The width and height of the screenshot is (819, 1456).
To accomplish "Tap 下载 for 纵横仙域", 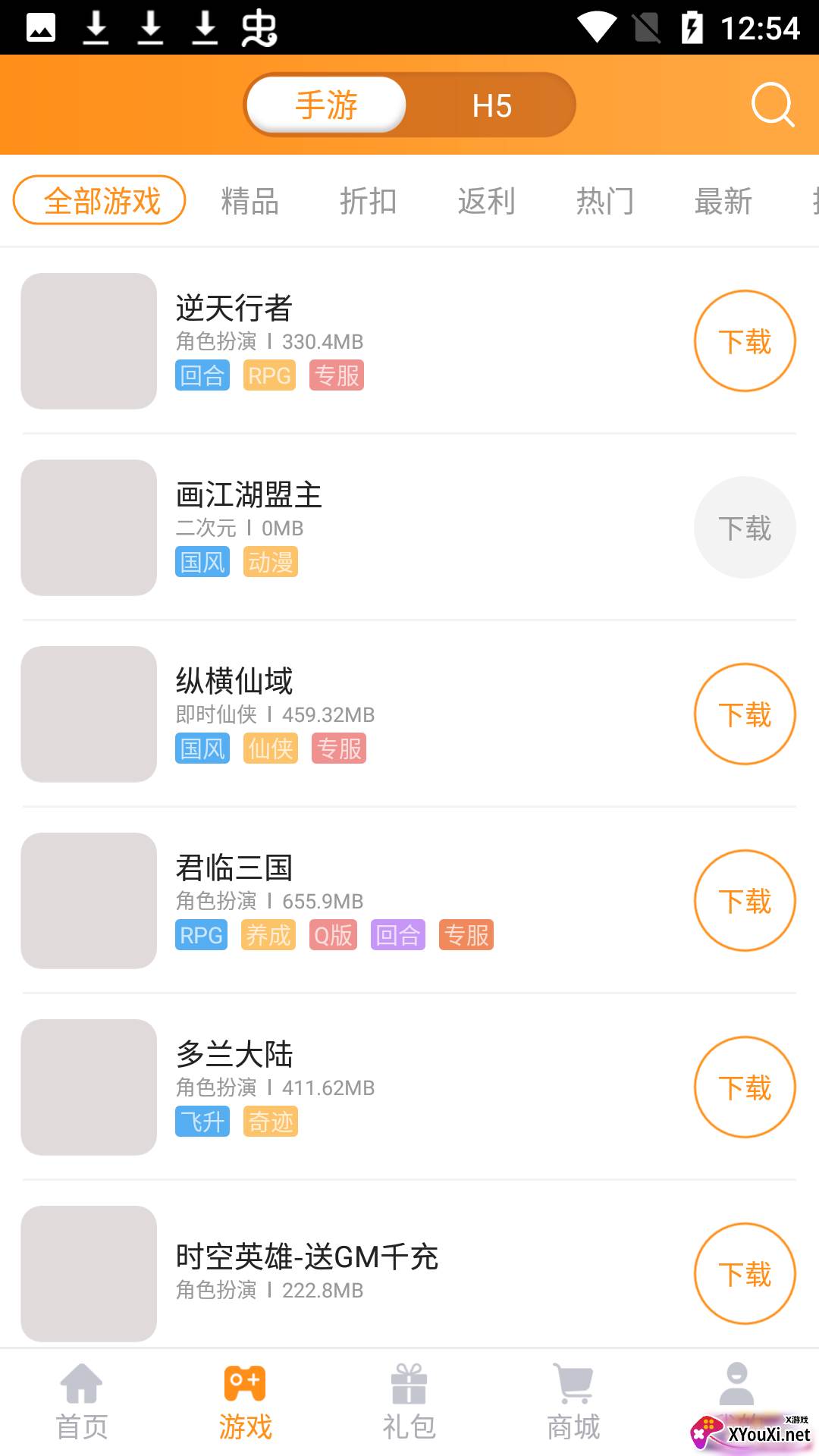I will [745, 714].
